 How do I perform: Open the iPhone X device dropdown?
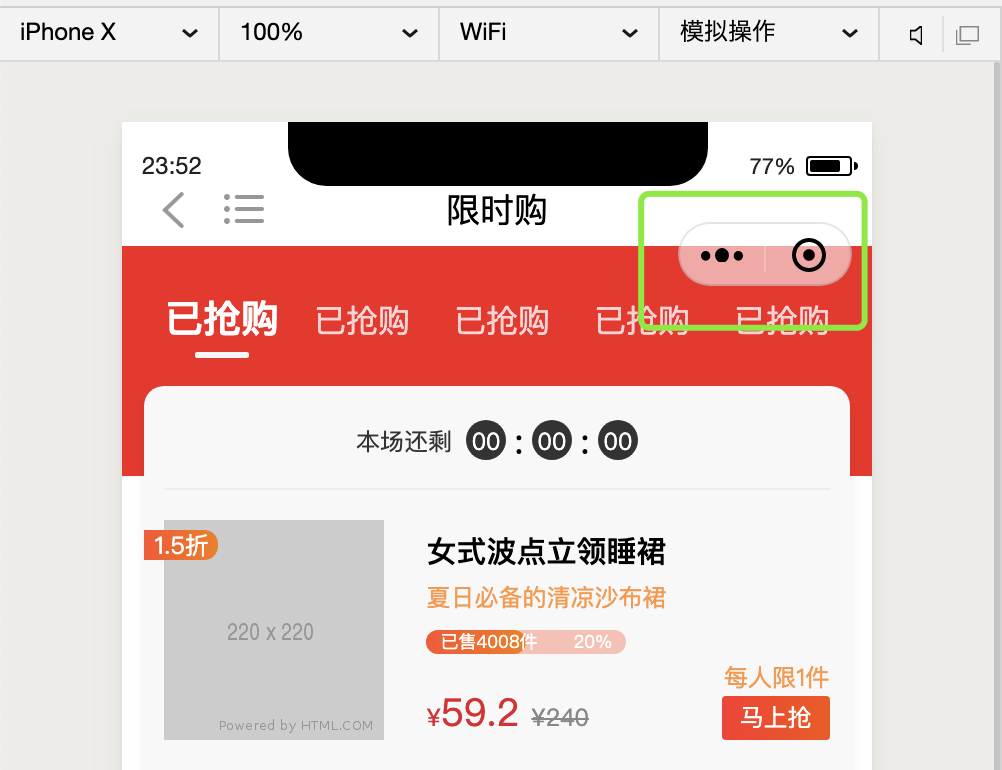109,33
